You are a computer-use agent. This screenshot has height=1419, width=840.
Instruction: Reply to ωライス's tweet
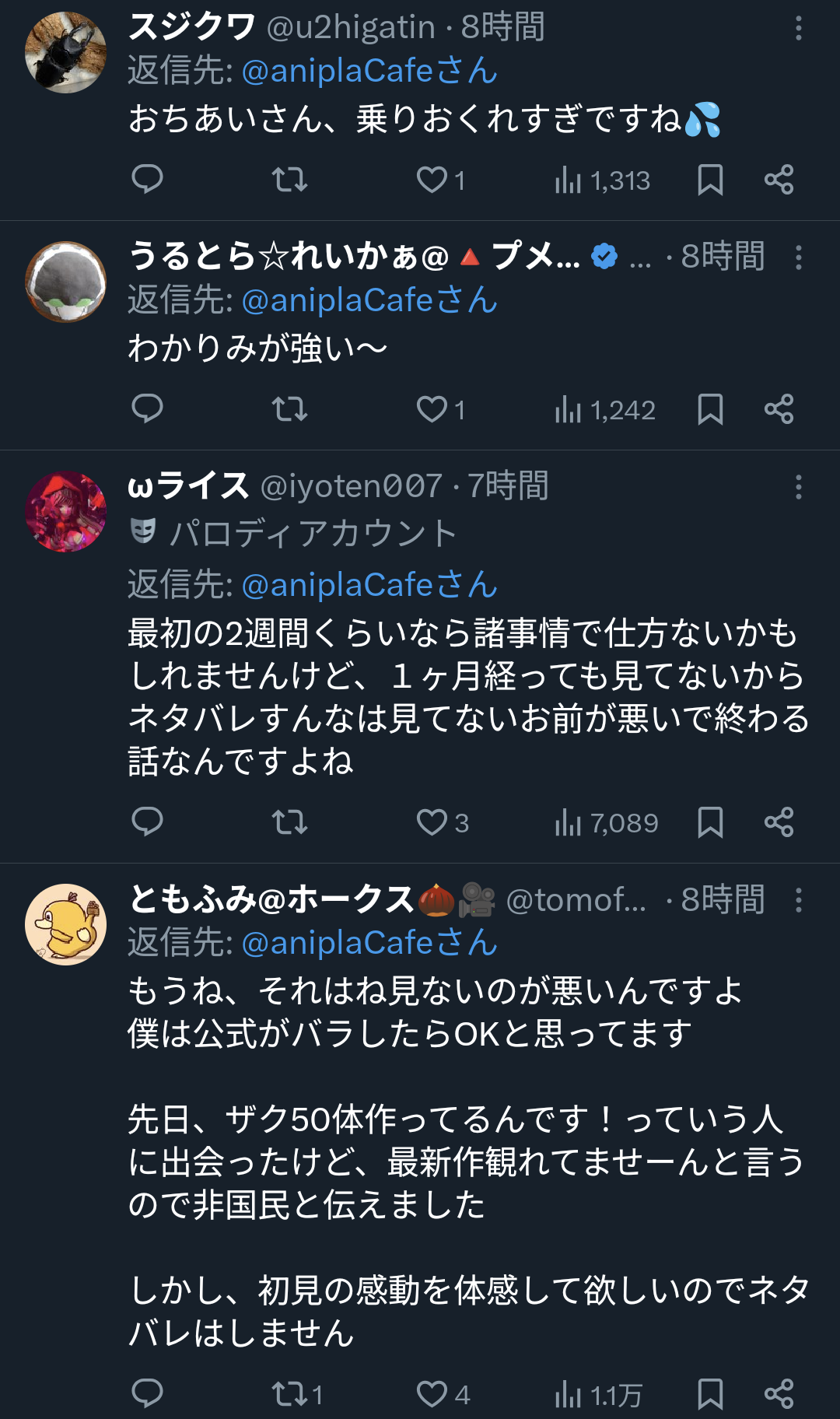pyautogui.click(x=147, y=822)
